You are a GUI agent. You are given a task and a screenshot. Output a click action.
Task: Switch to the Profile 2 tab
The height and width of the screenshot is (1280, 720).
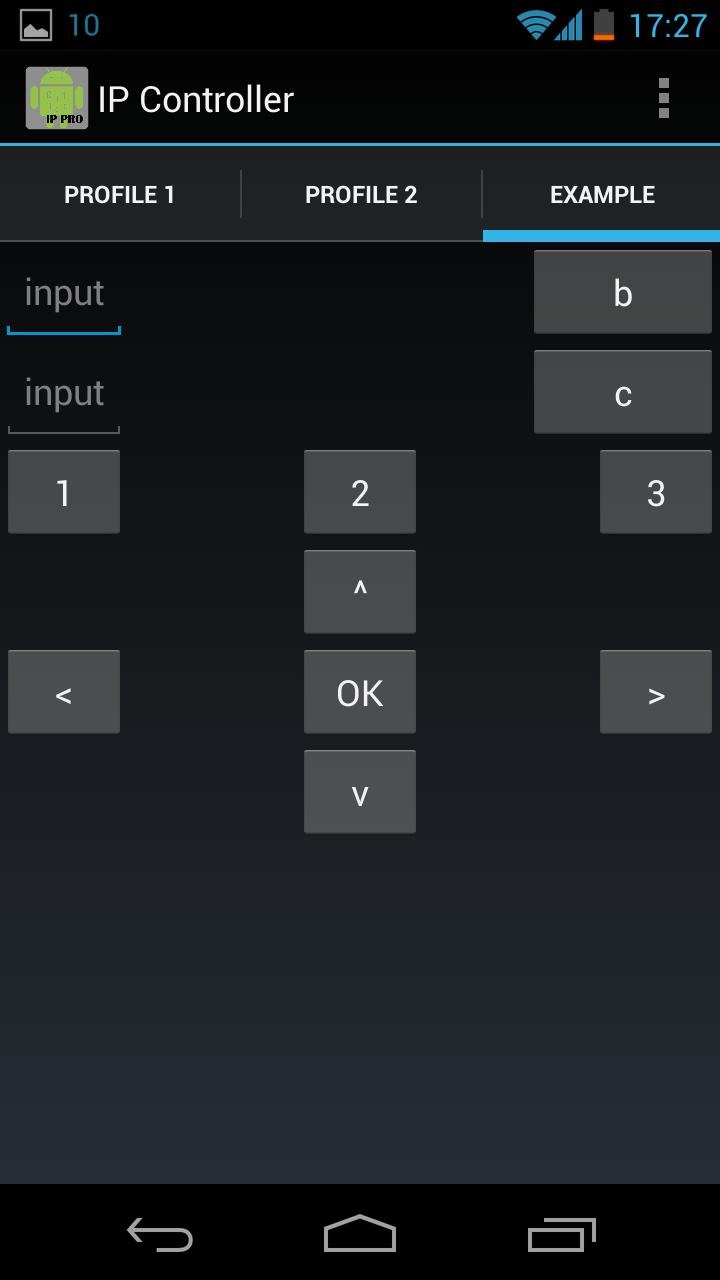[361, 194]
